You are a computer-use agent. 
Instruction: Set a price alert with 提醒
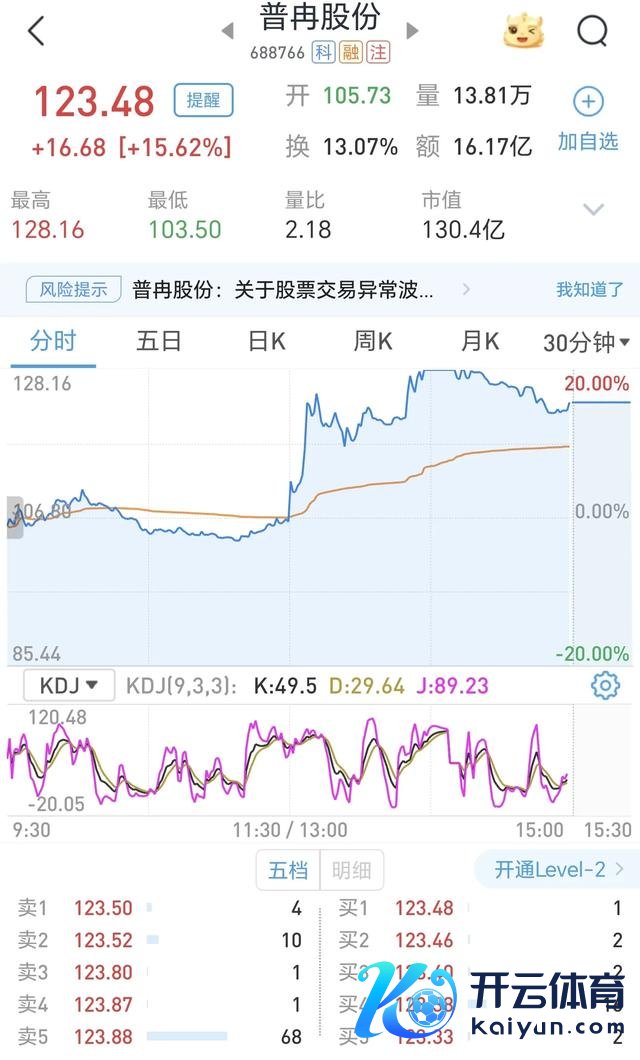(x=203, y=100)
